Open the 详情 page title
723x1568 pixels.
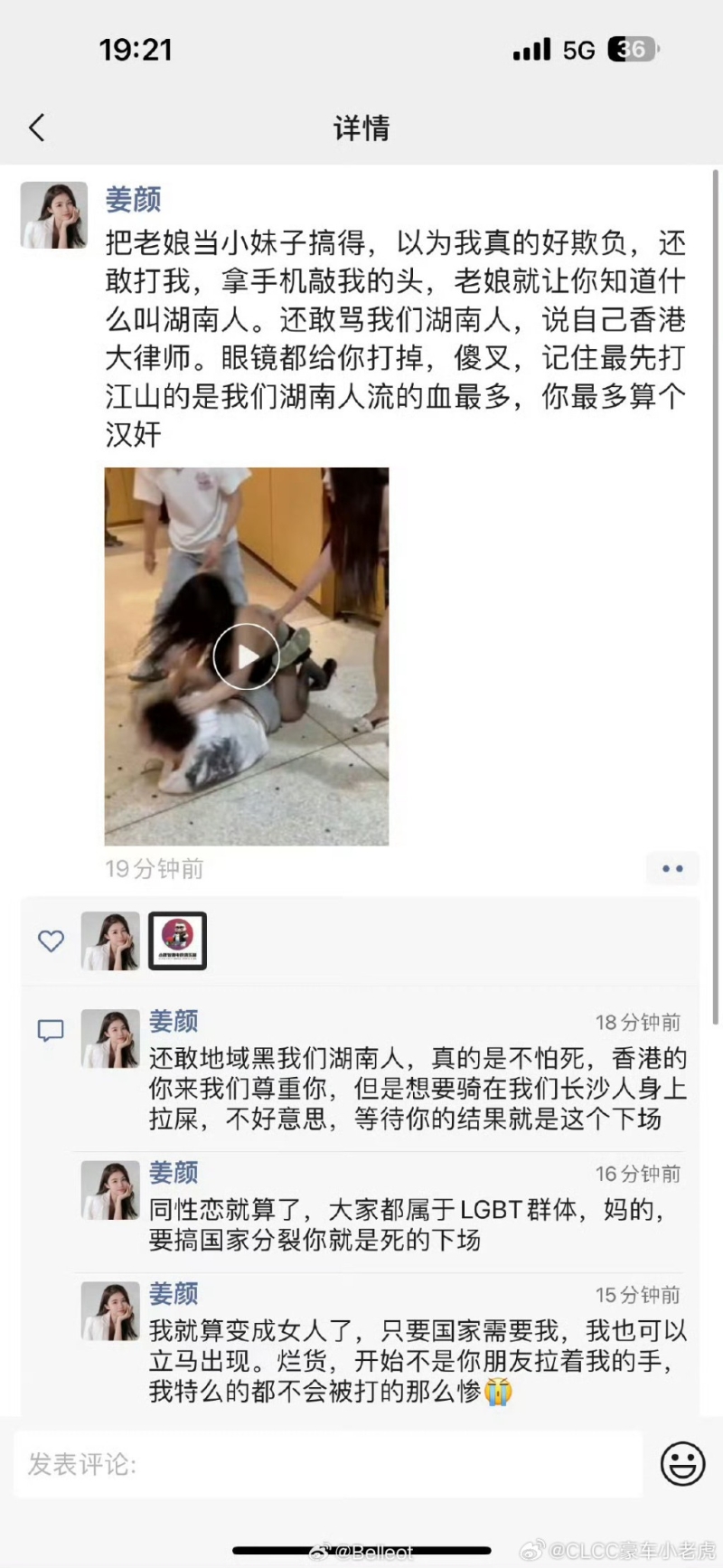[361, 127]
